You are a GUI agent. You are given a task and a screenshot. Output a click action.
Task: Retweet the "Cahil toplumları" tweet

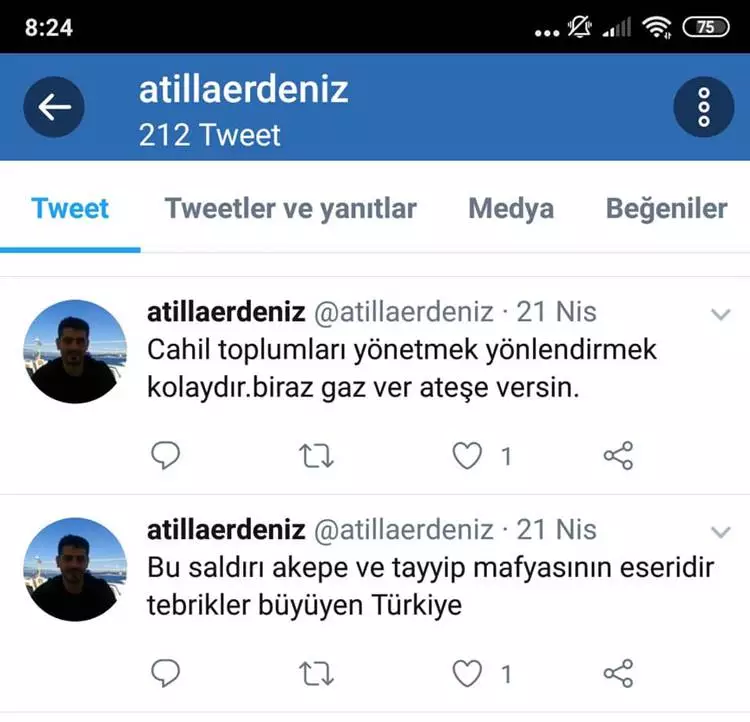coord(317,457)
